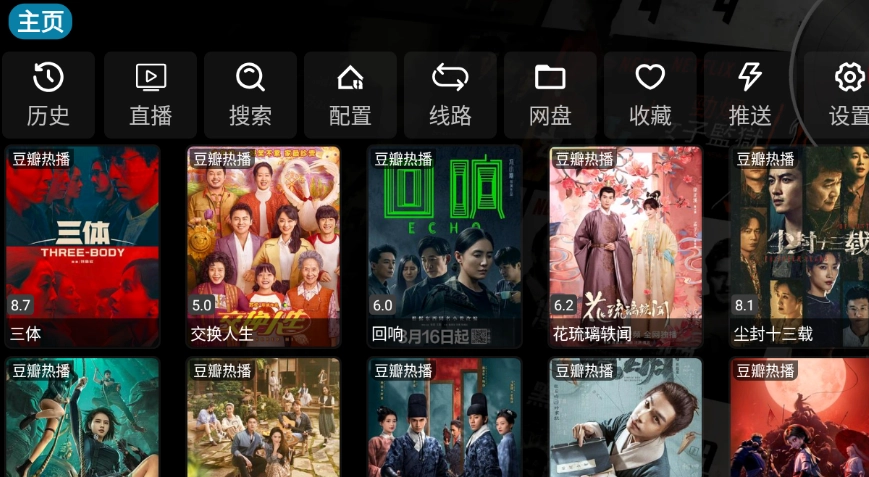Viewport: 869px width, 477px height.
Task: Open 配置 configuration
Action: click(x=350, y=95)
